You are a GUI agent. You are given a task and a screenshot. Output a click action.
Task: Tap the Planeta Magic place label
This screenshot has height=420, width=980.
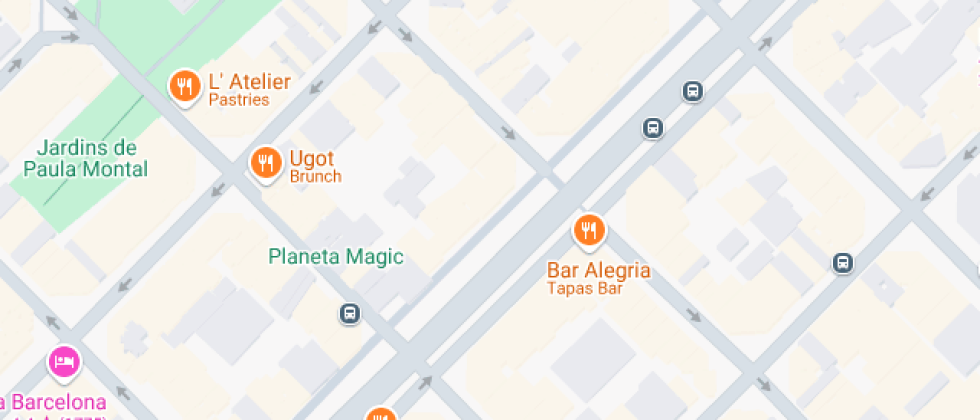[x=336, y=257]
